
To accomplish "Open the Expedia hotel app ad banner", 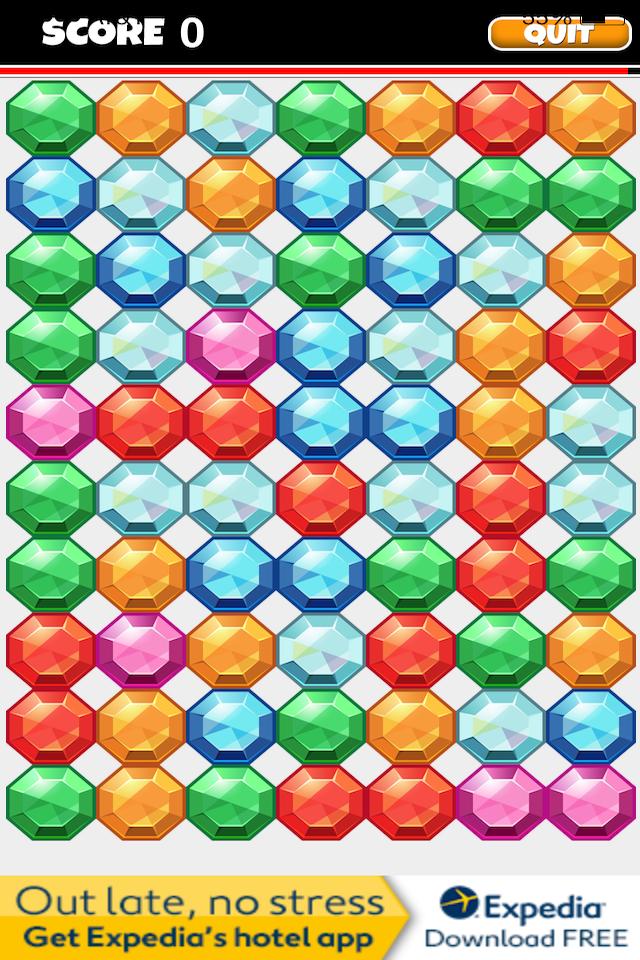I will click(x=320, y=916).
